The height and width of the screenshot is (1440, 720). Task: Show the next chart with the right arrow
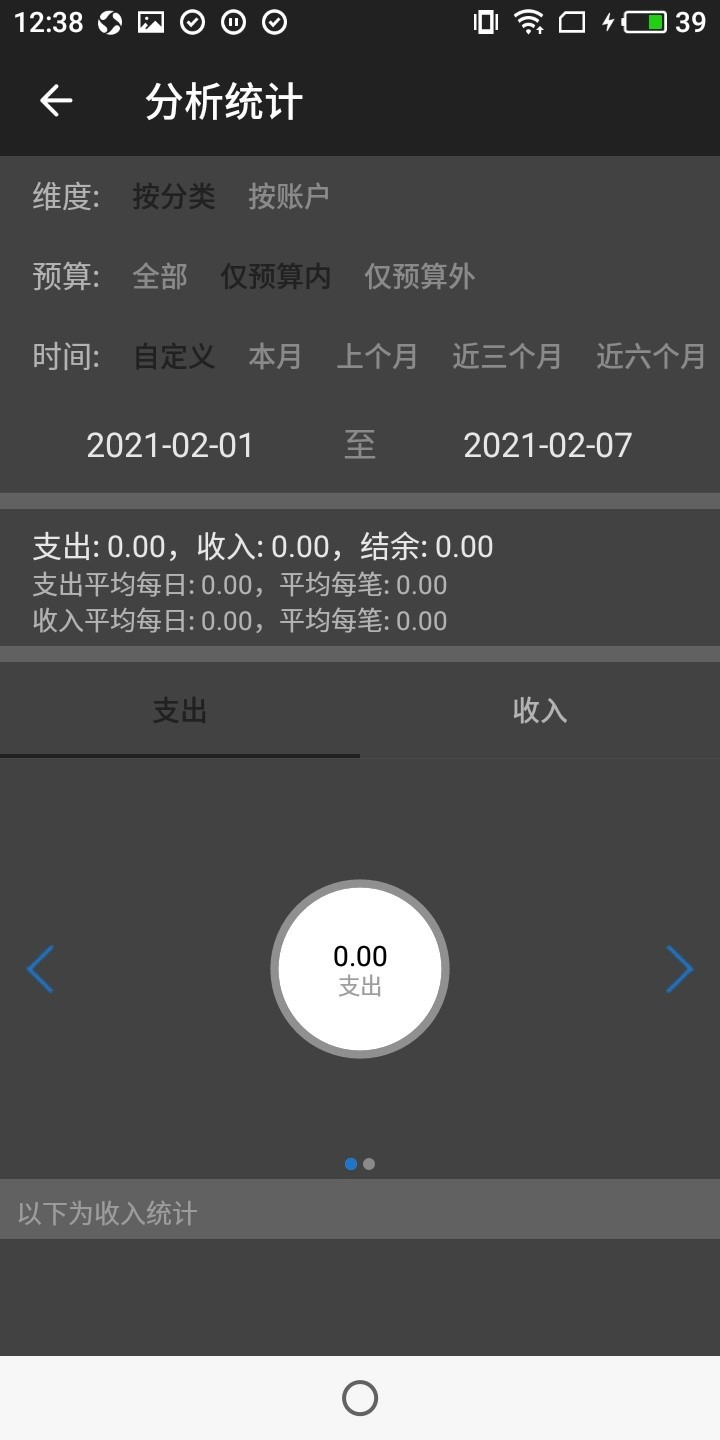click(x=679, y=969)
